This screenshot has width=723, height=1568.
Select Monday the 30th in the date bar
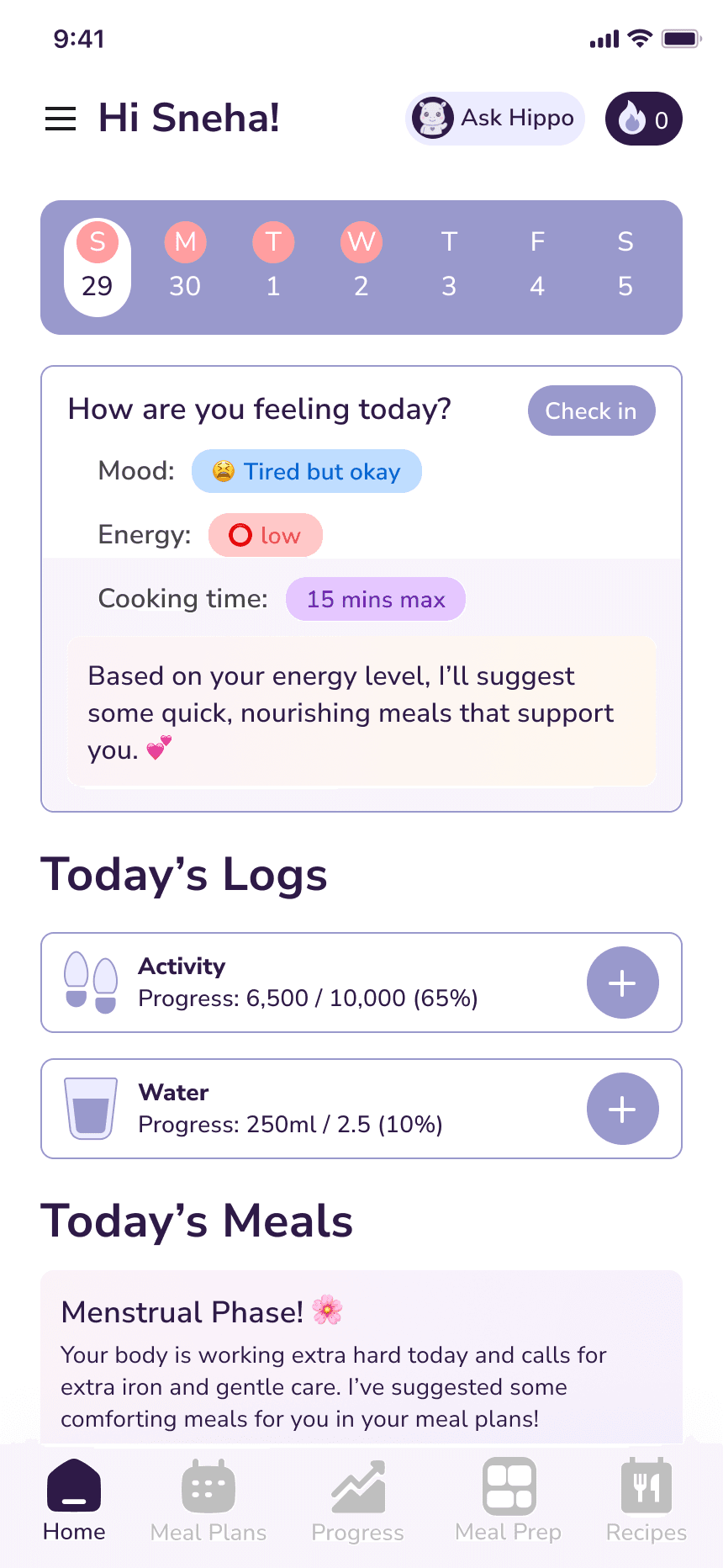click(185, 265)
